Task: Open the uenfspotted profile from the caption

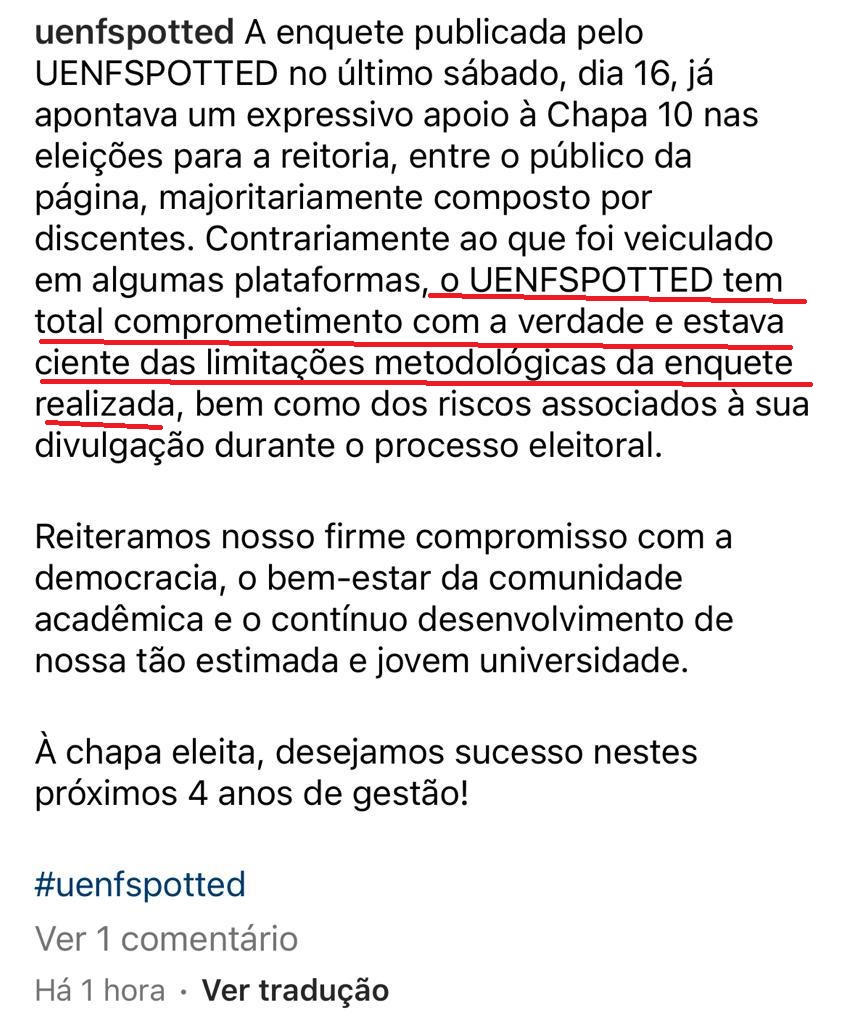Action: coord(134,33)
